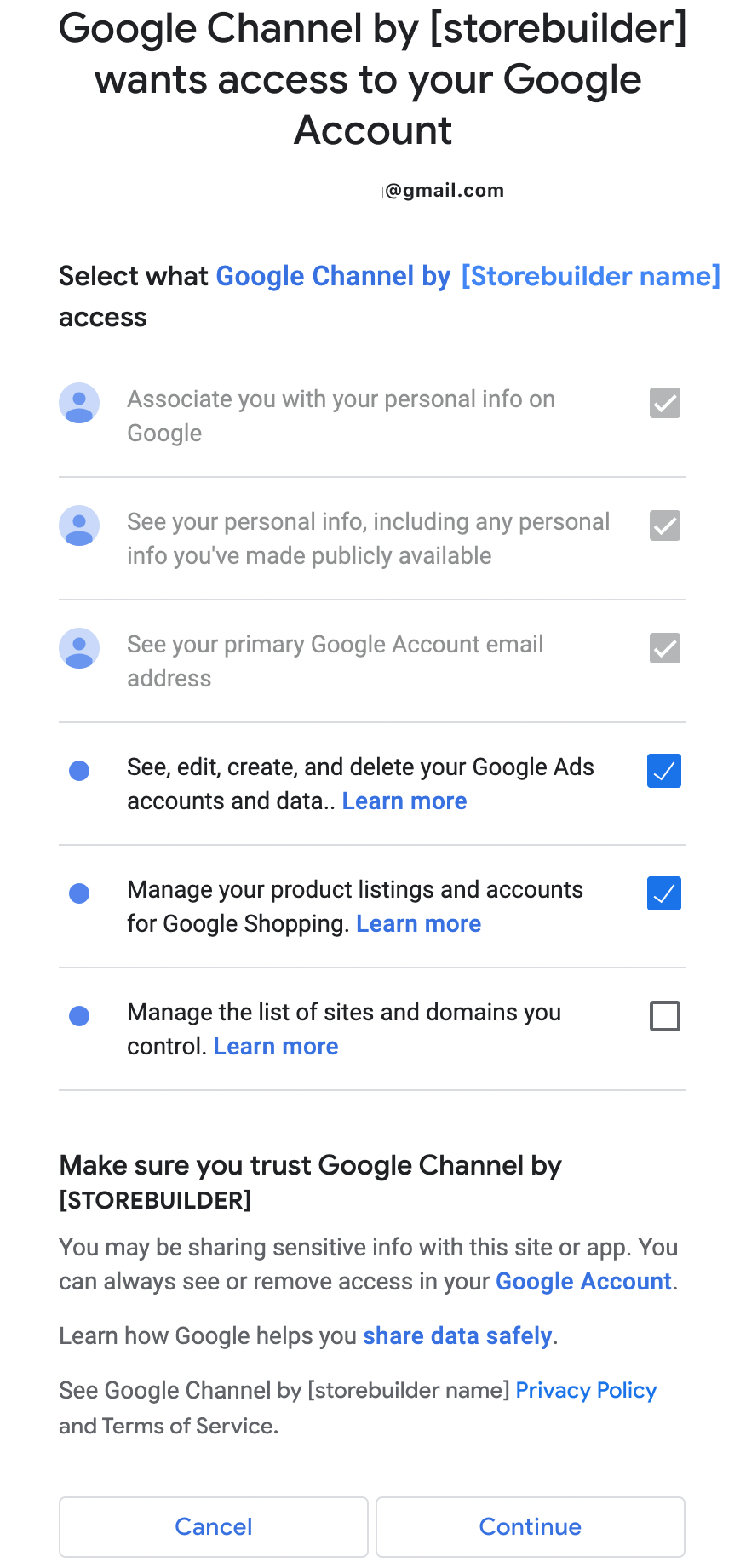Click the person icon beside primary email address scope
Viewport: 740px width, 1568px height.
78,648
